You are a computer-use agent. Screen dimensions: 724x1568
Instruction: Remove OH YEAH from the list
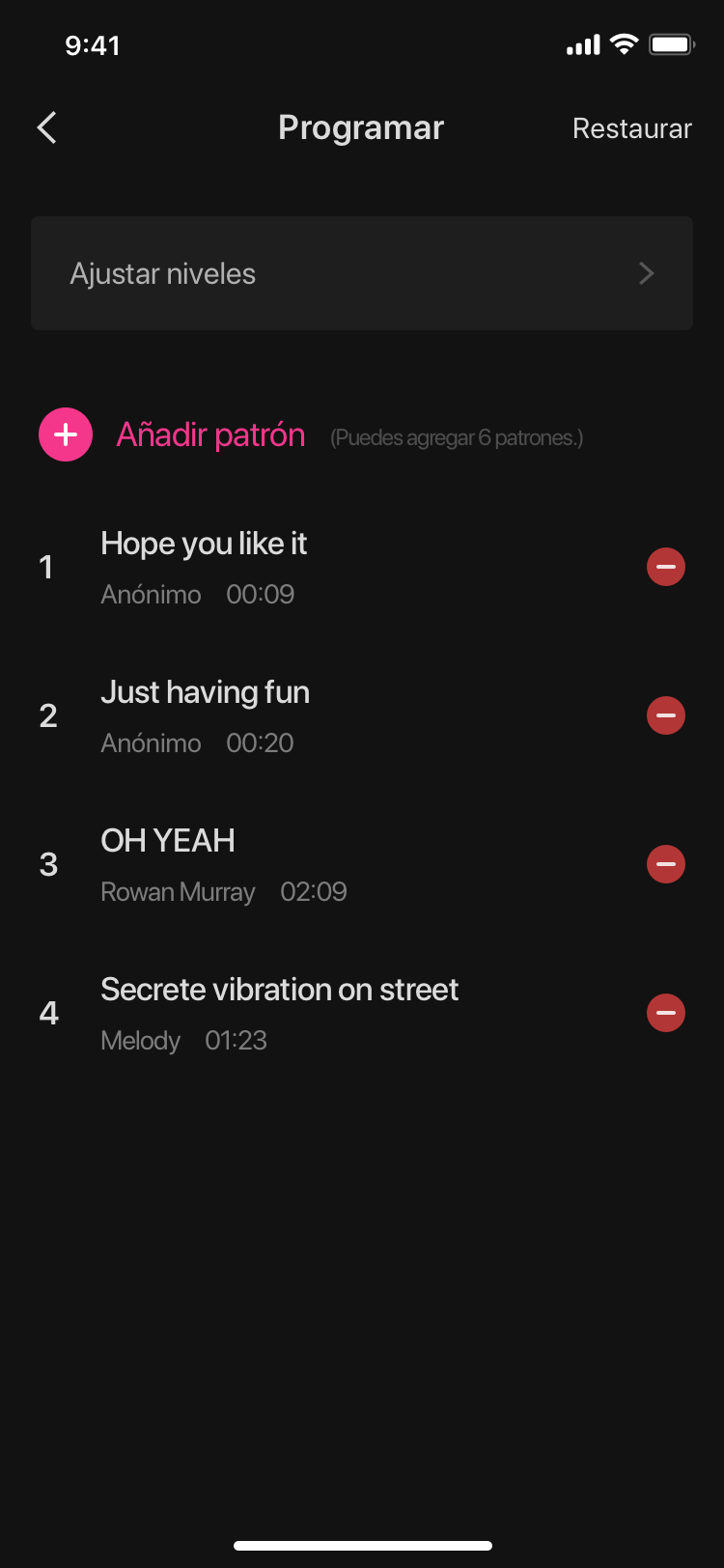click(665, 864)
